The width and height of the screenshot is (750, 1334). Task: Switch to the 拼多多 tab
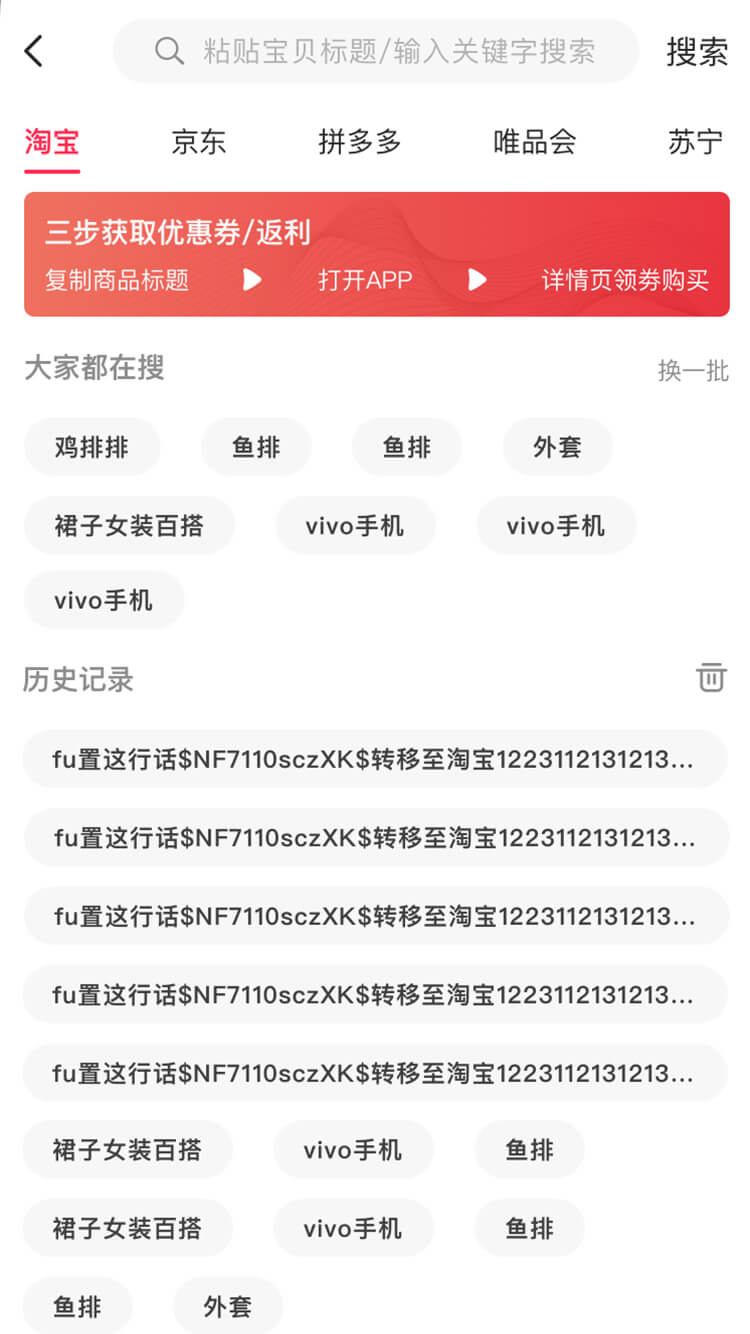tap(359, 142)
